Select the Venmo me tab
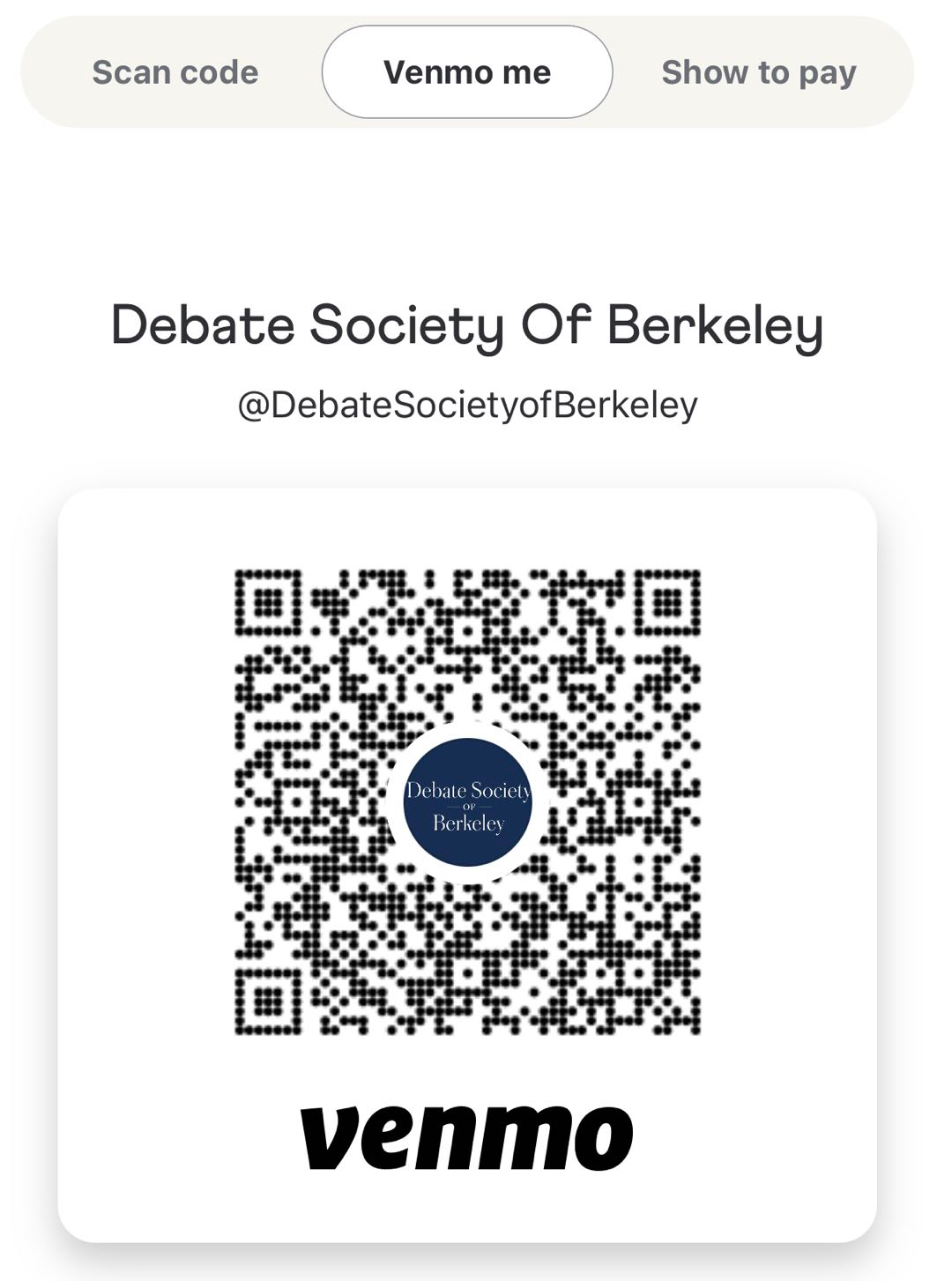 pos(467,72)
